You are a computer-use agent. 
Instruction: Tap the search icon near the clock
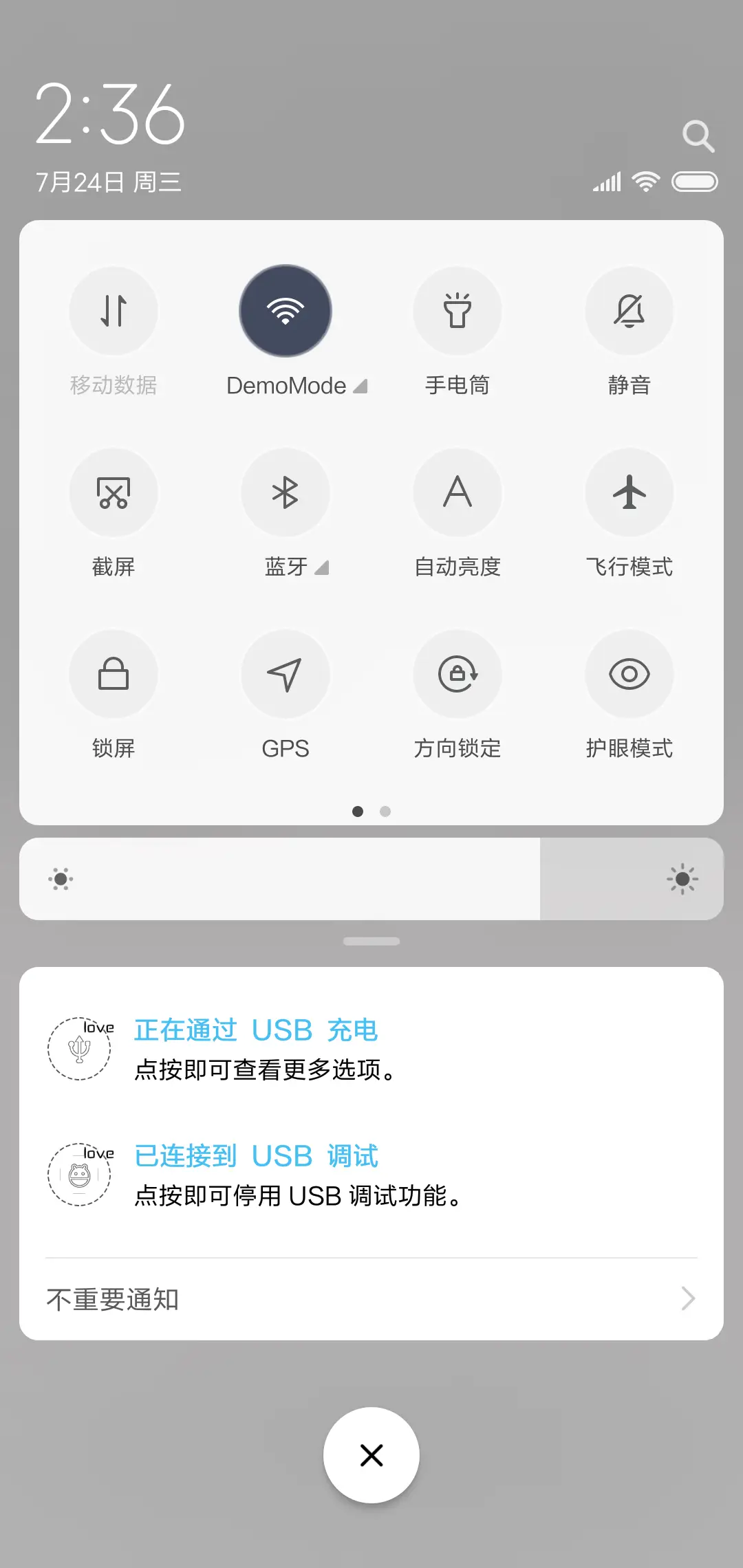point(699,135)
